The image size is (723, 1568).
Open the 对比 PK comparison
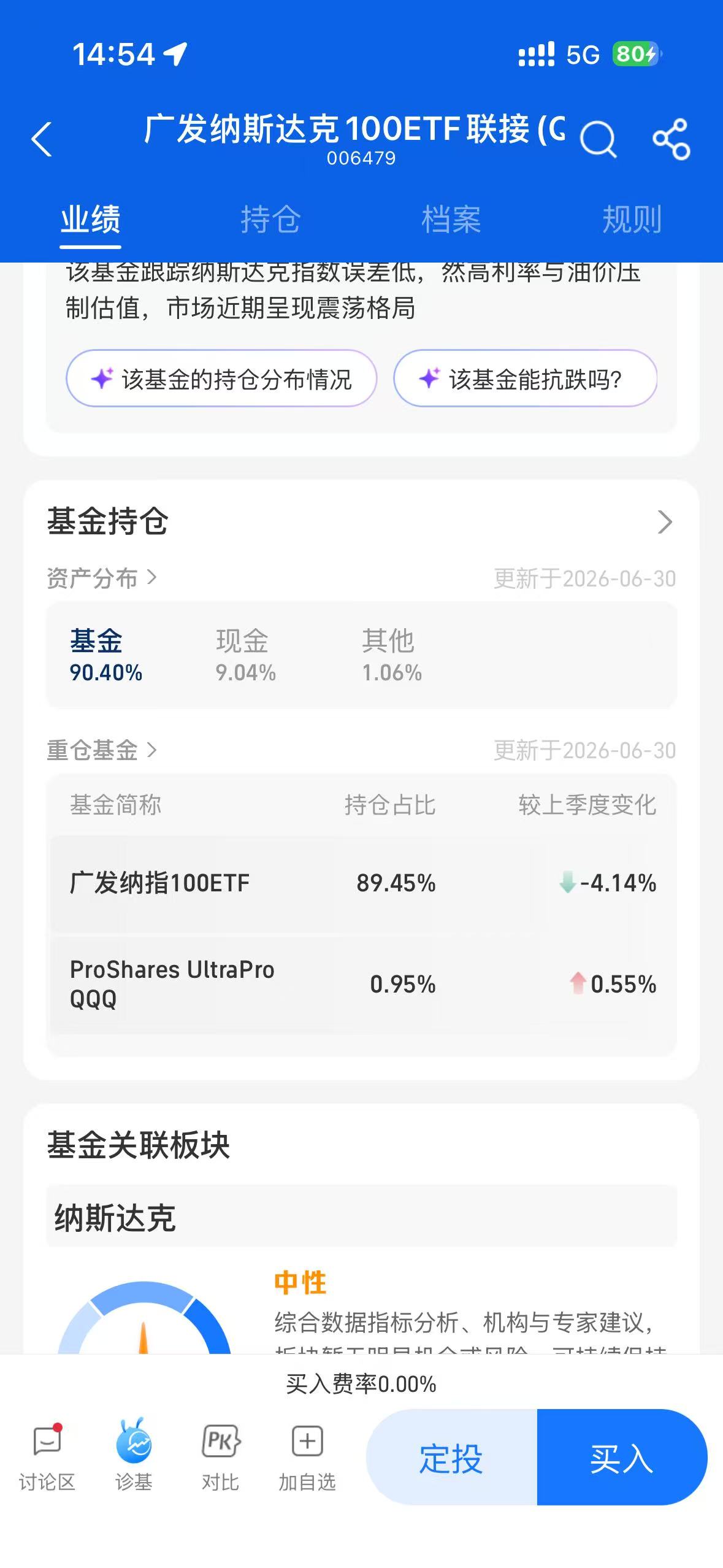click(x=220, y=1458)
